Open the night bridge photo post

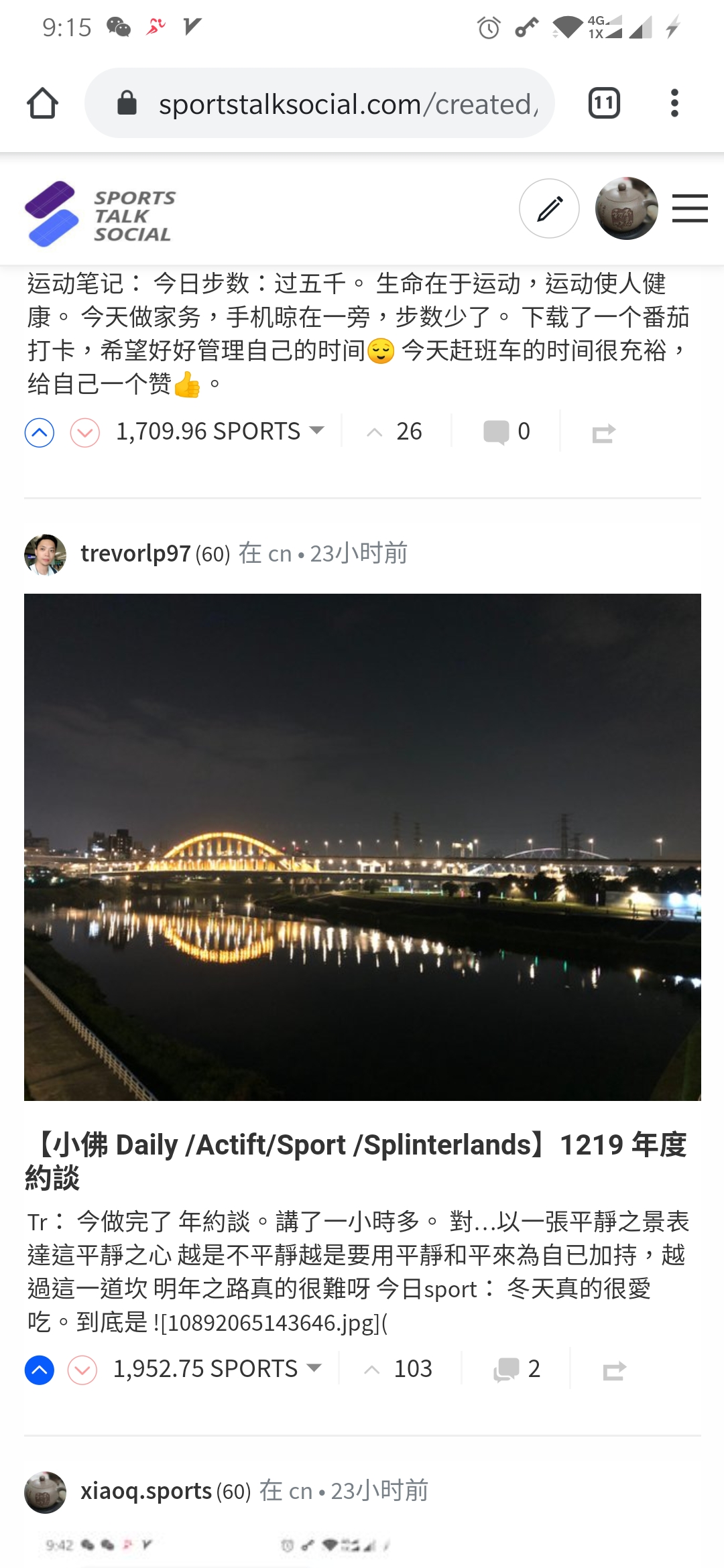point(362,847)
